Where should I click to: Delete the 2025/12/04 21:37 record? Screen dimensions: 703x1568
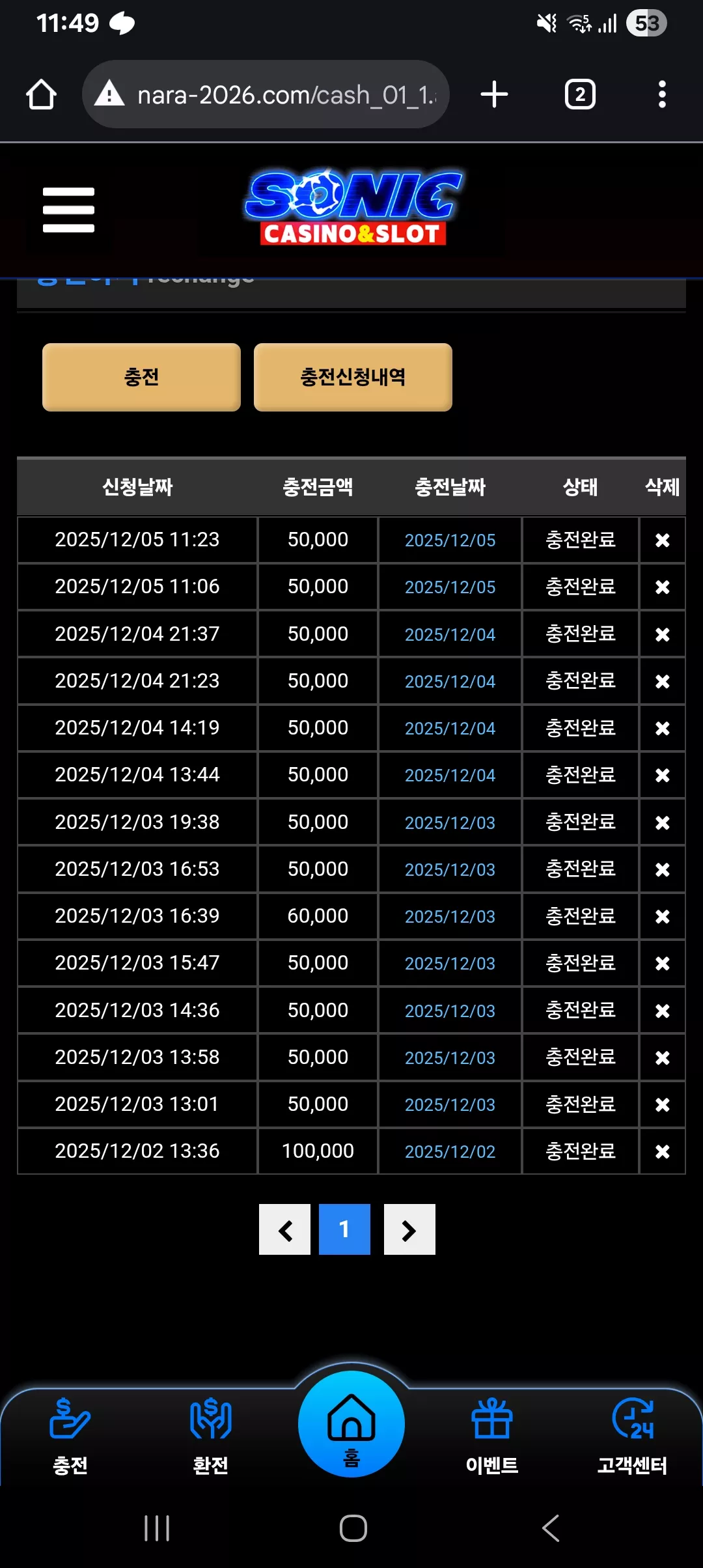click(662, 634)
